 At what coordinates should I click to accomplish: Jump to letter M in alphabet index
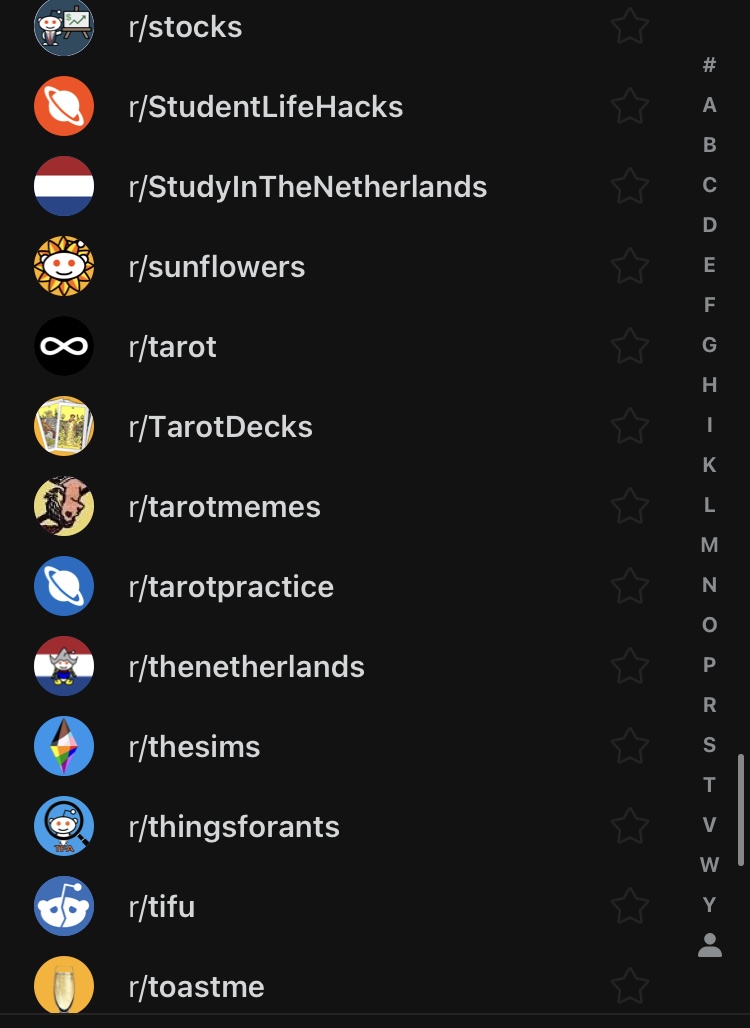(709, 545)
